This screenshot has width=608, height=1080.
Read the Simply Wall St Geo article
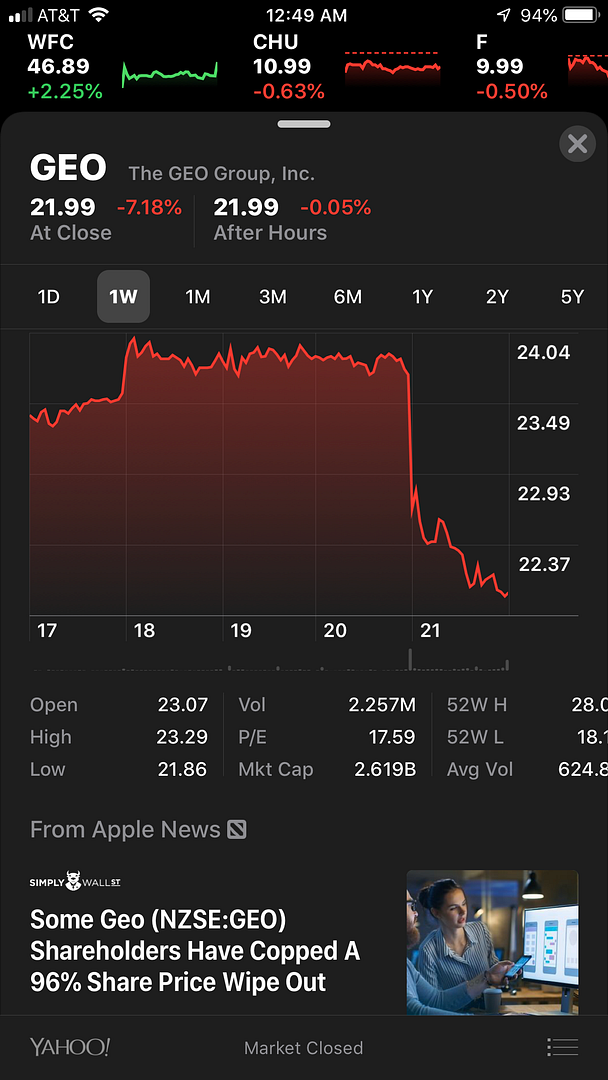pyautogui.click(x=195, y=950)
